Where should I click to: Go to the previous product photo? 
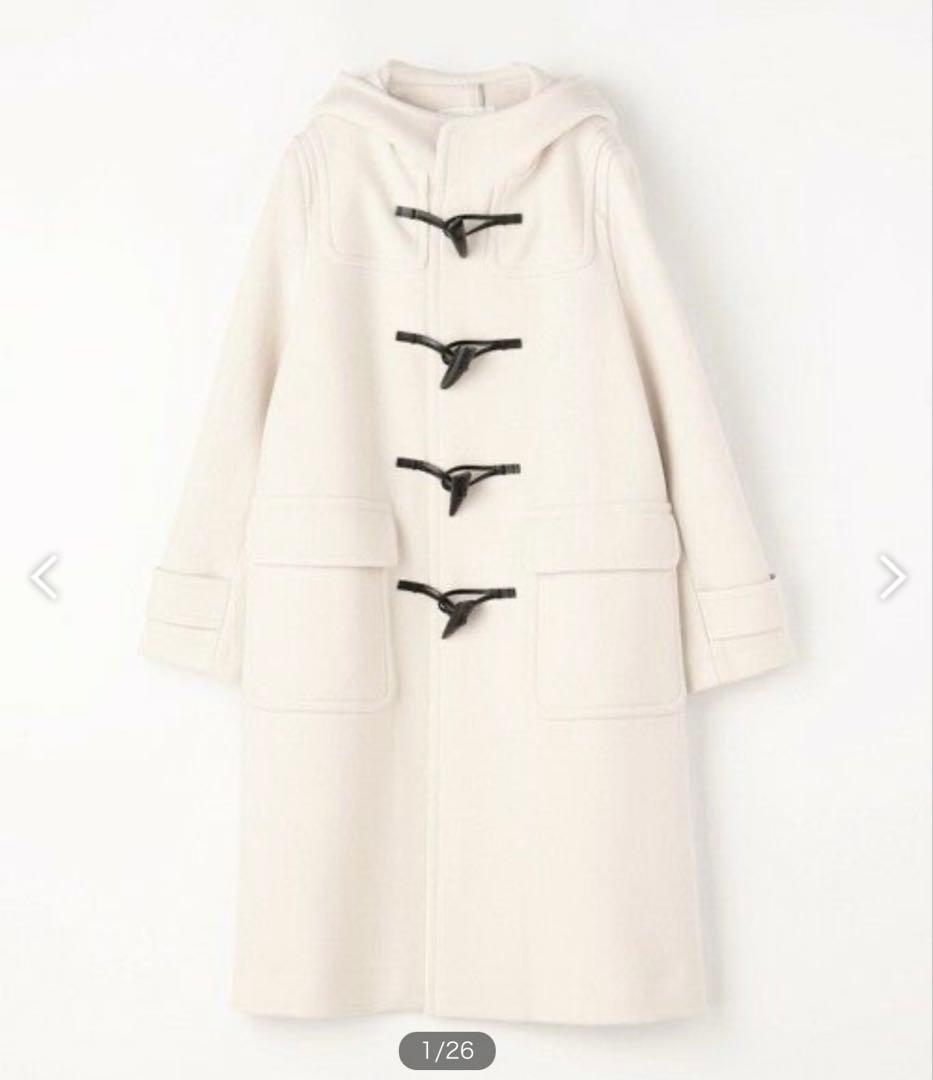click(x=44, y=577)
